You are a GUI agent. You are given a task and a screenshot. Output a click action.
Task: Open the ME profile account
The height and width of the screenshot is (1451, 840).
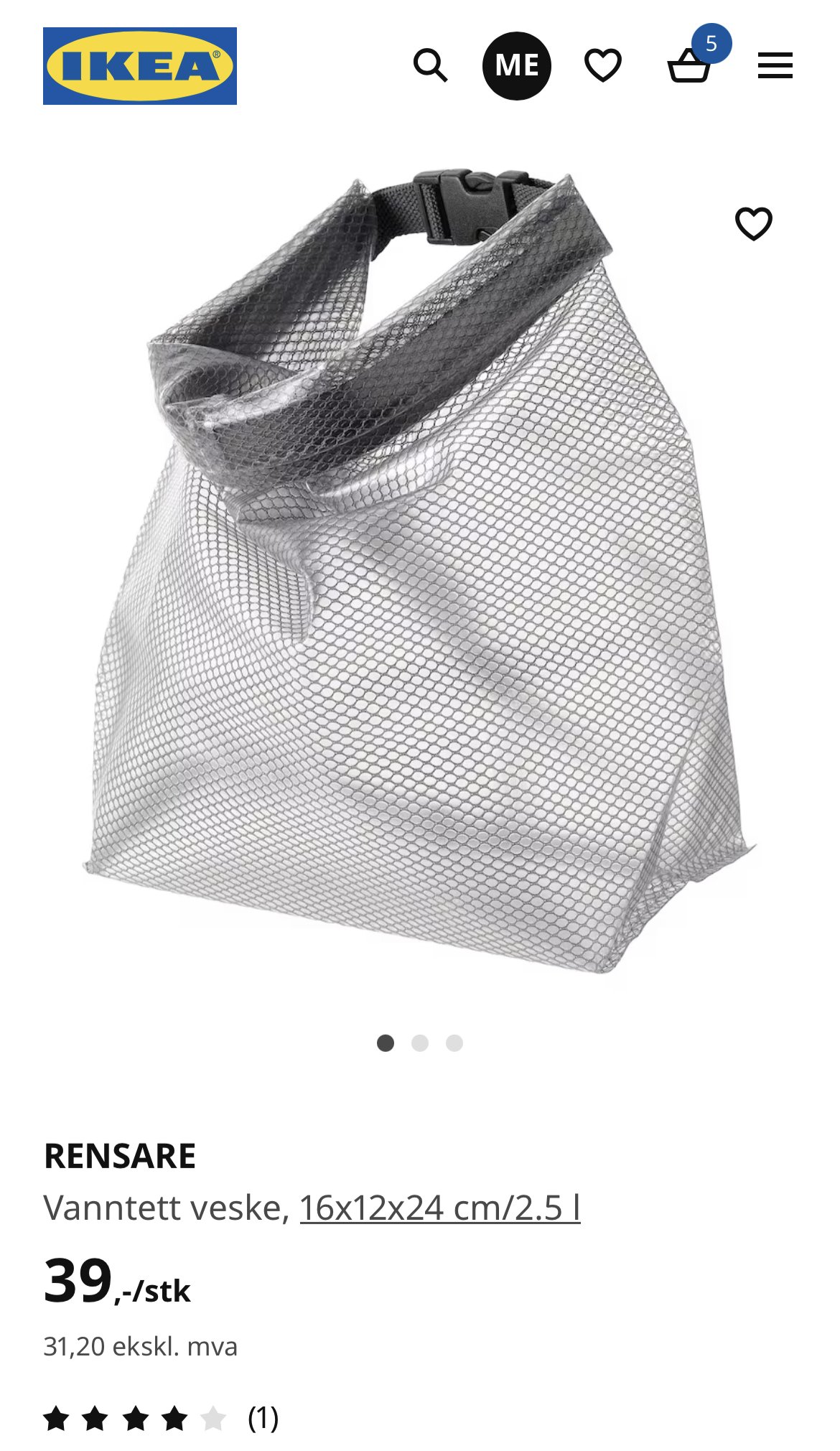pyautogui.click(x=516, y=66)
